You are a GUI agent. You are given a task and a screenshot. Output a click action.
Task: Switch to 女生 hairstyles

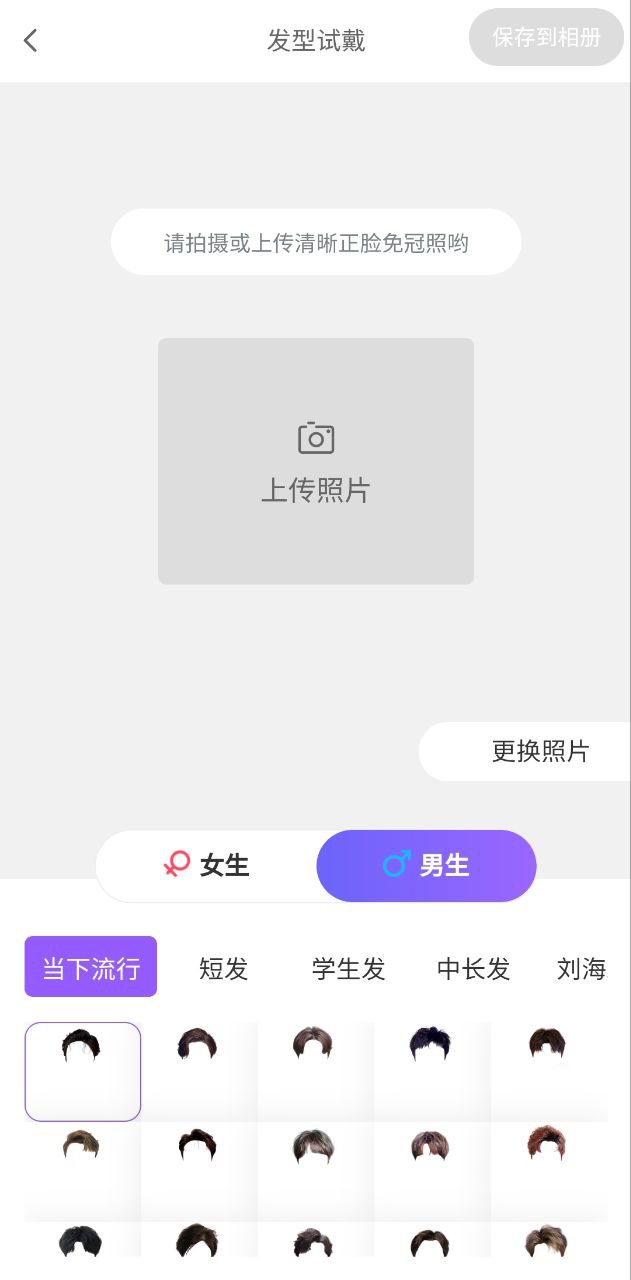pyautogui.click(x=207, y=865)
